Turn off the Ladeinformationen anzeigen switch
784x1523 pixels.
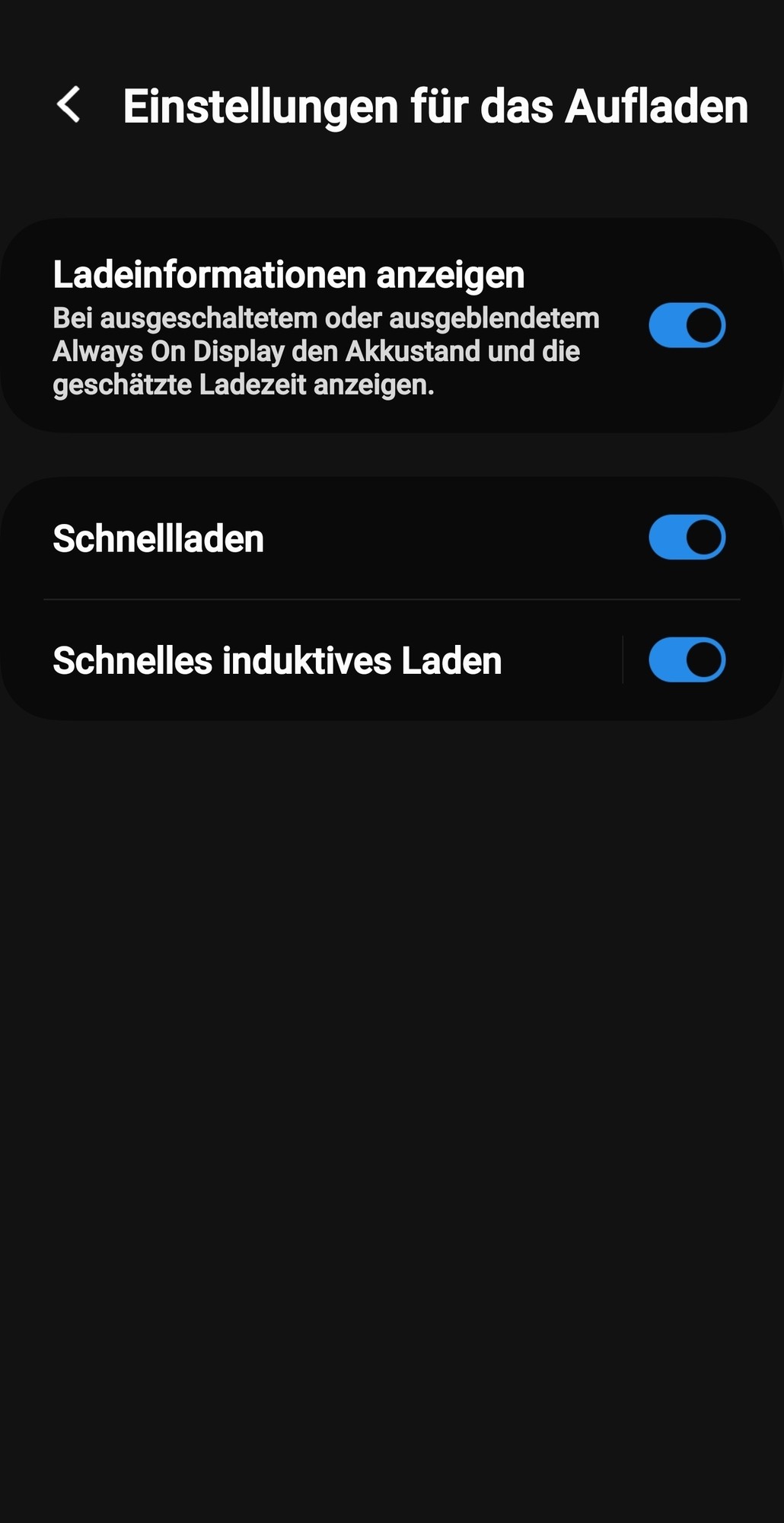[687, 326]
